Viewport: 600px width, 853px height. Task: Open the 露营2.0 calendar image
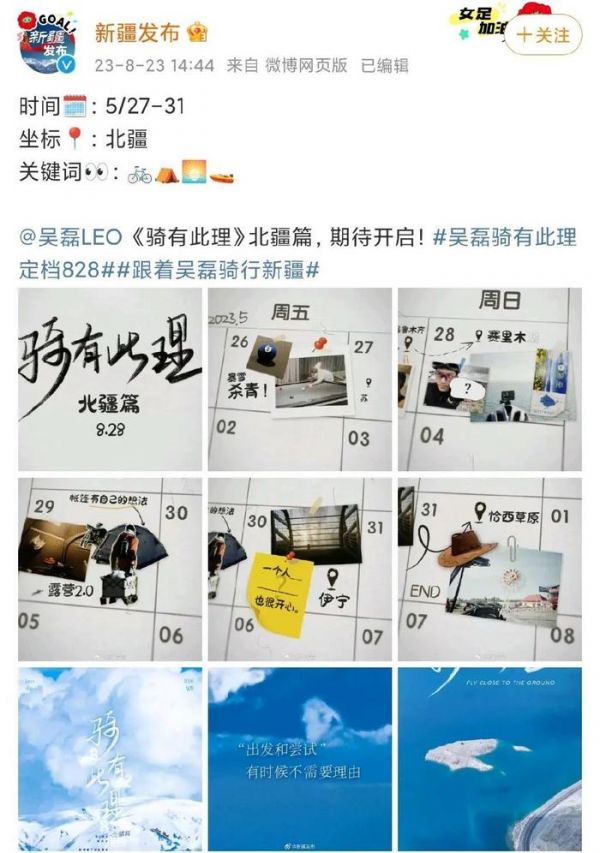[110, 569]
